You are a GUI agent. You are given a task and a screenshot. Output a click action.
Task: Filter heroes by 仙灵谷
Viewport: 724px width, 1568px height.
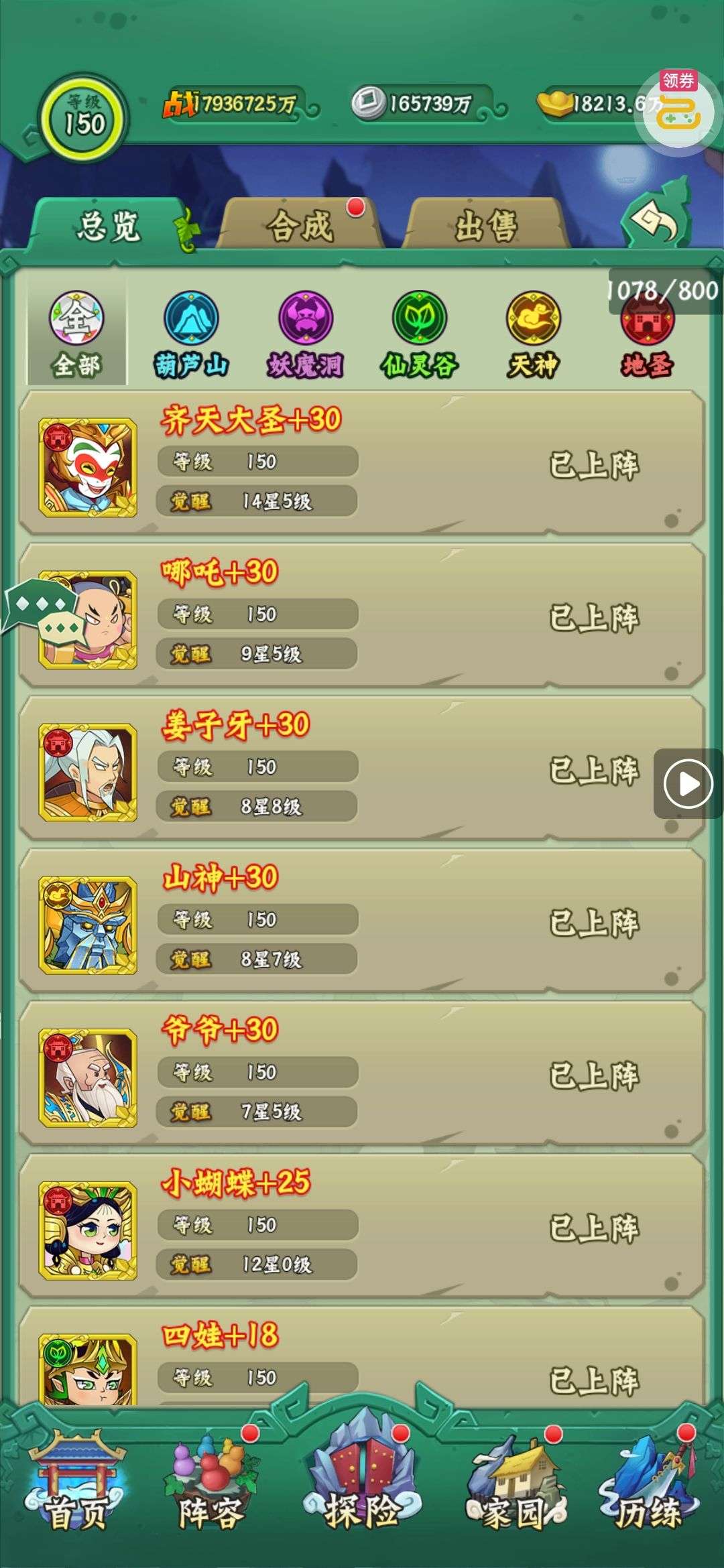coord(420,334)
